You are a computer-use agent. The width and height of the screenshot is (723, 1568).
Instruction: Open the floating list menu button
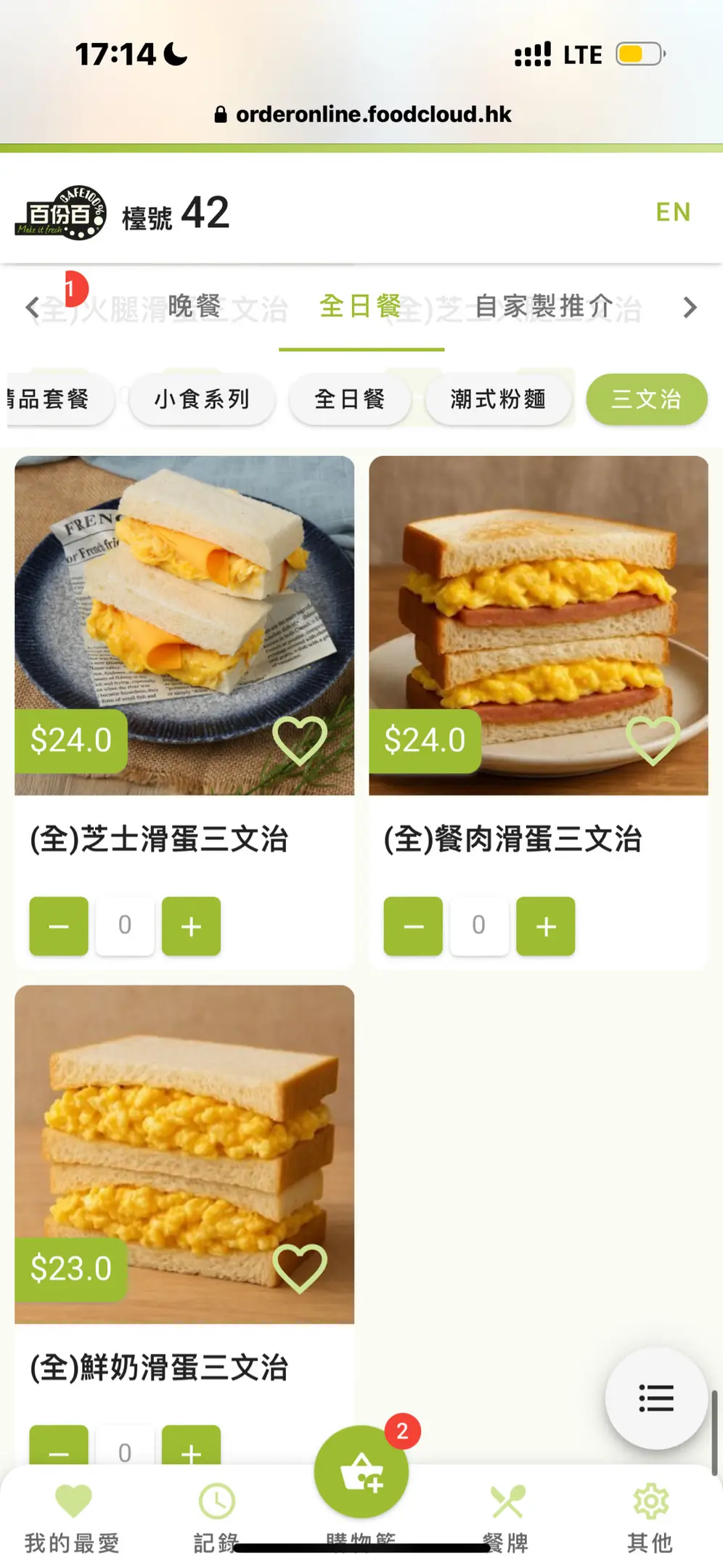(656, 1398)
